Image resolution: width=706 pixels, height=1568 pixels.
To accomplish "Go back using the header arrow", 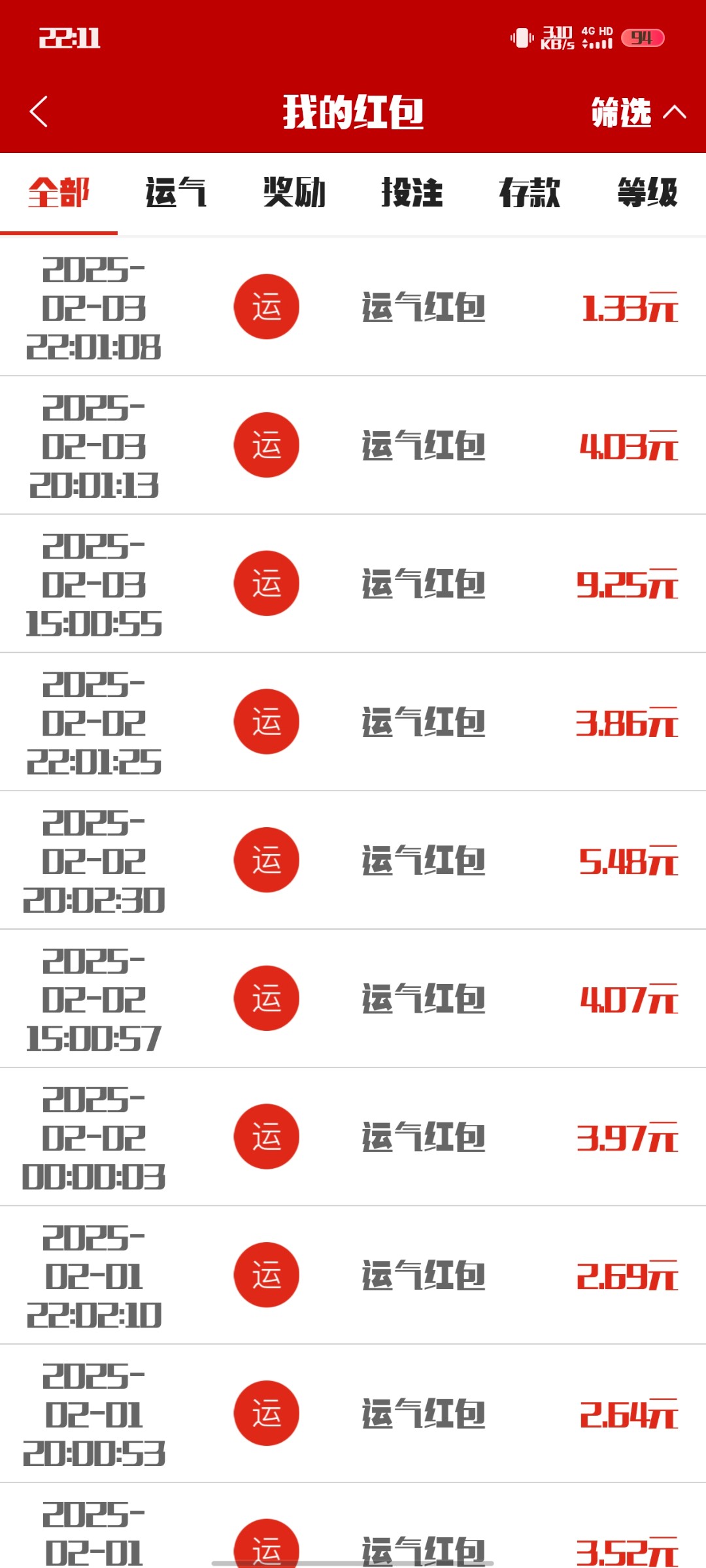I will tap(39, 112).
